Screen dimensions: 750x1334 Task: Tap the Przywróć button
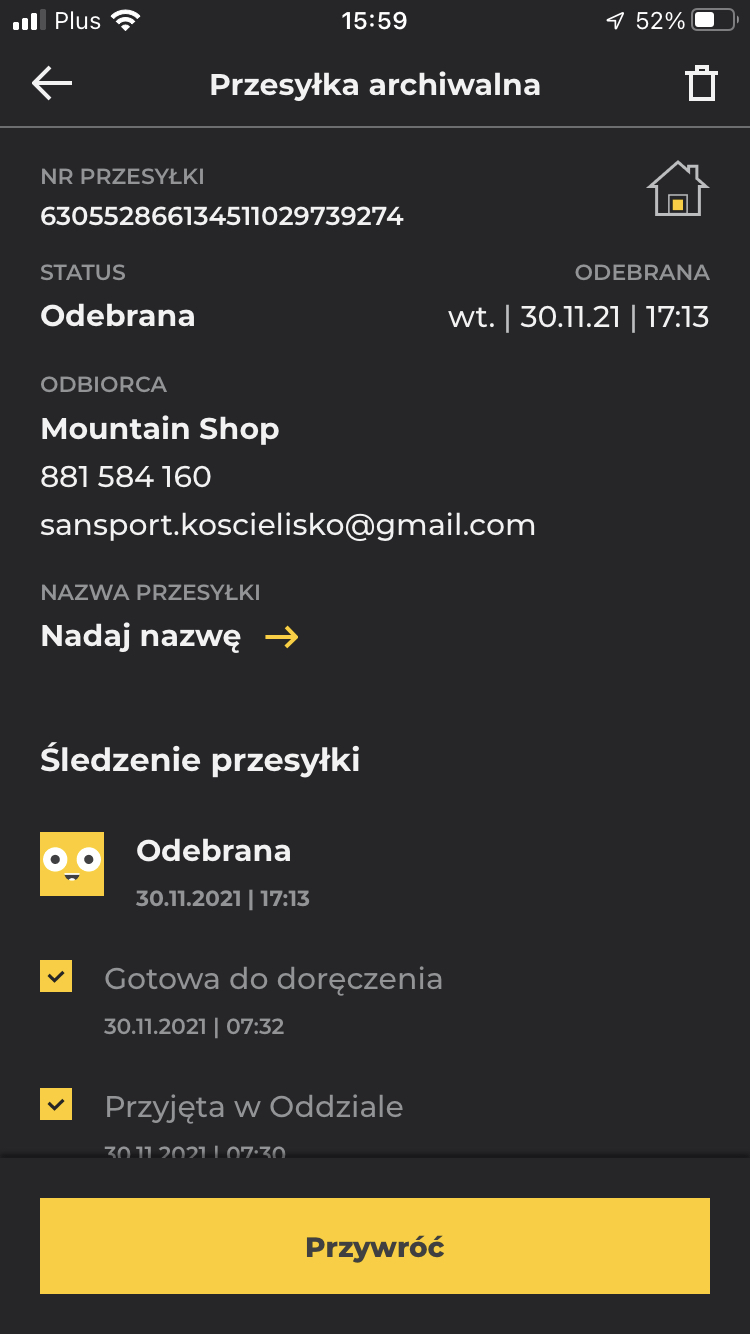[x=375, y=1247]
